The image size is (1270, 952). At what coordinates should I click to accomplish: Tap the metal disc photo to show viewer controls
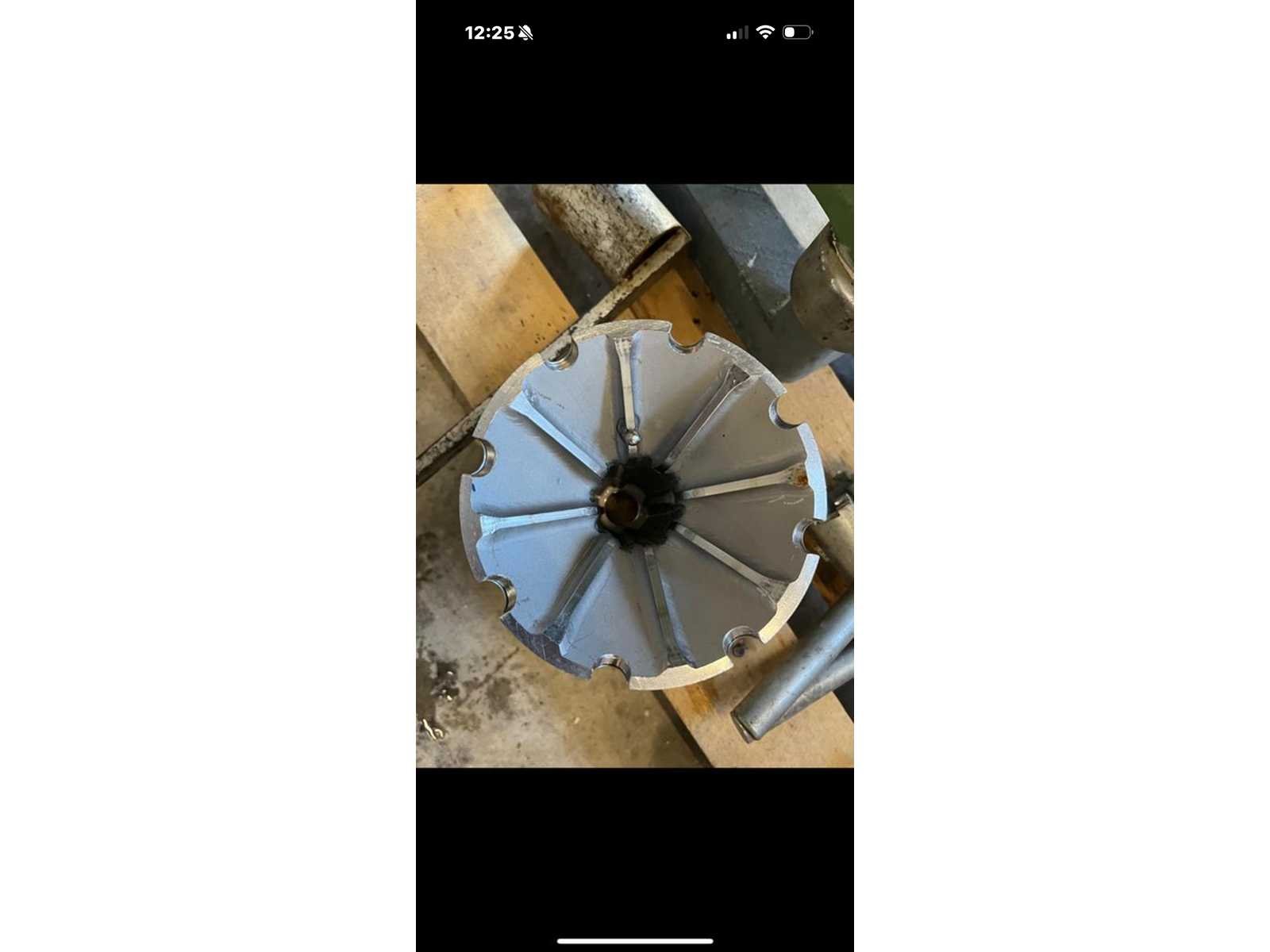635,476
